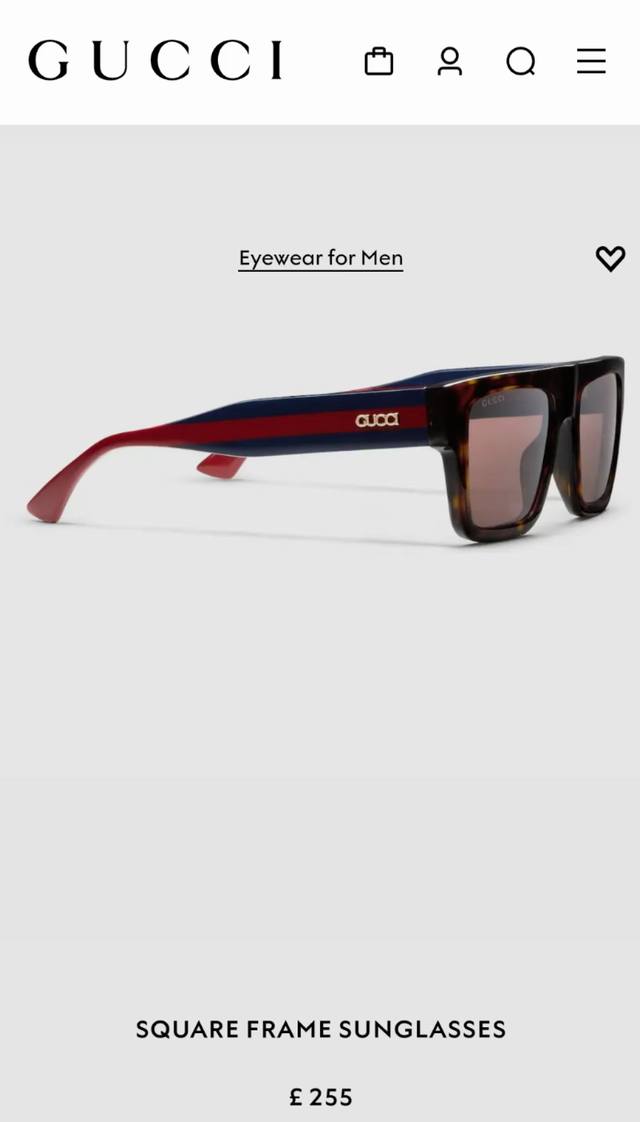The height and width of the screenshot is (1122, 640).
Task: Tap the search magnifier icon
Action: pyautogui.click(x=521, y=62)
